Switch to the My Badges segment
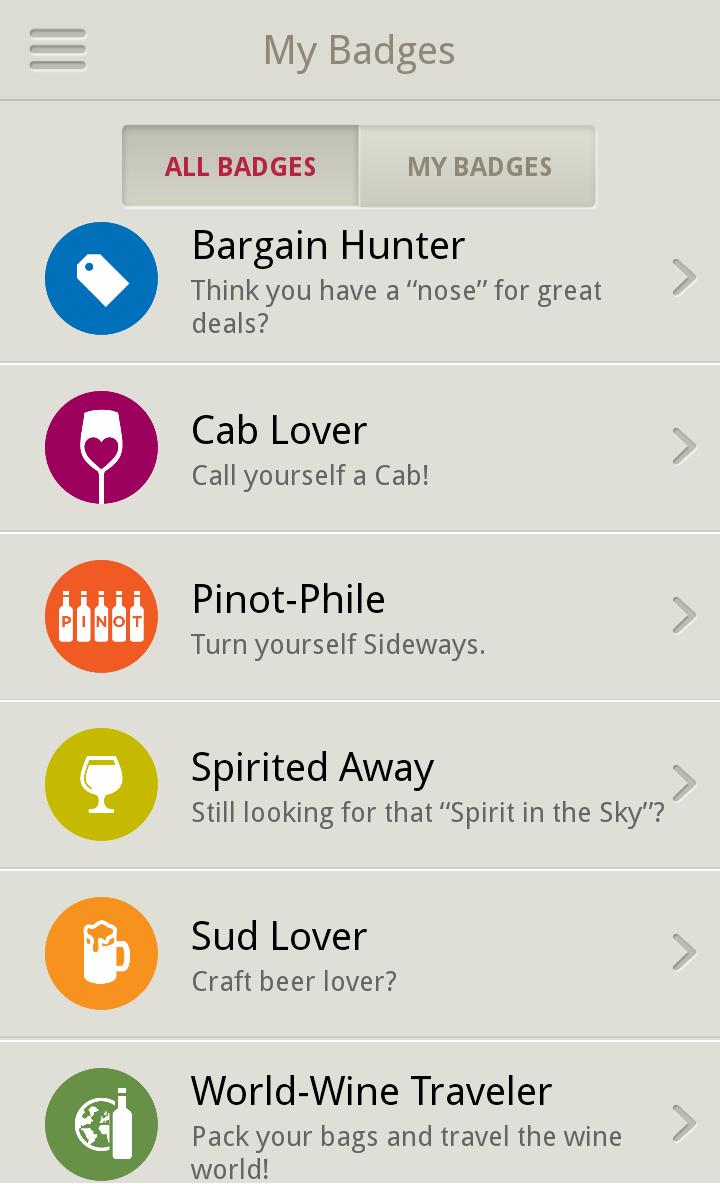This screenshot has width=720, height=1184. tap(478, 166)
